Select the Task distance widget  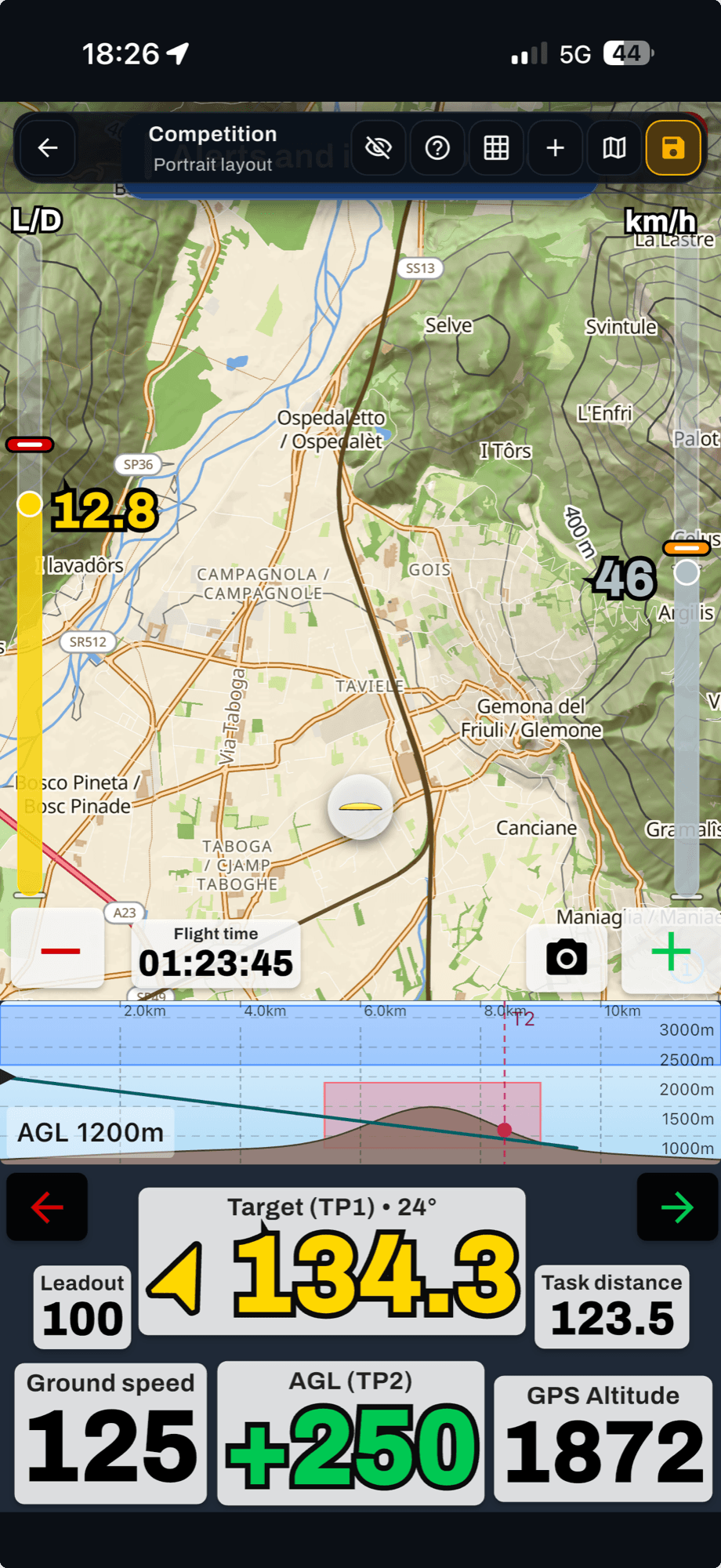[x=612, y=1307]
